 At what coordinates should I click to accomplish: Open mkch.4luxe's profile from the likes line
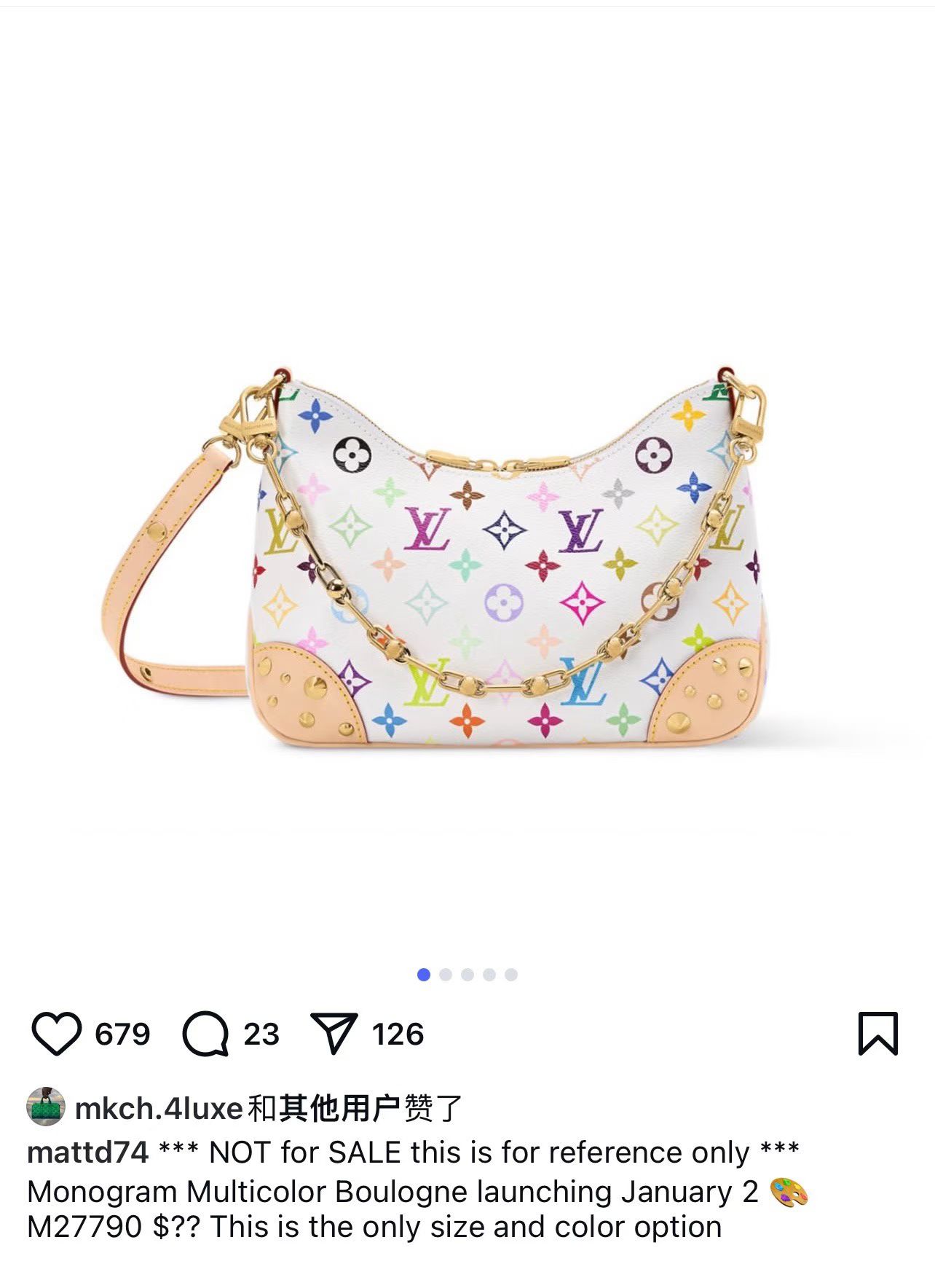(x=159, y=1108)
